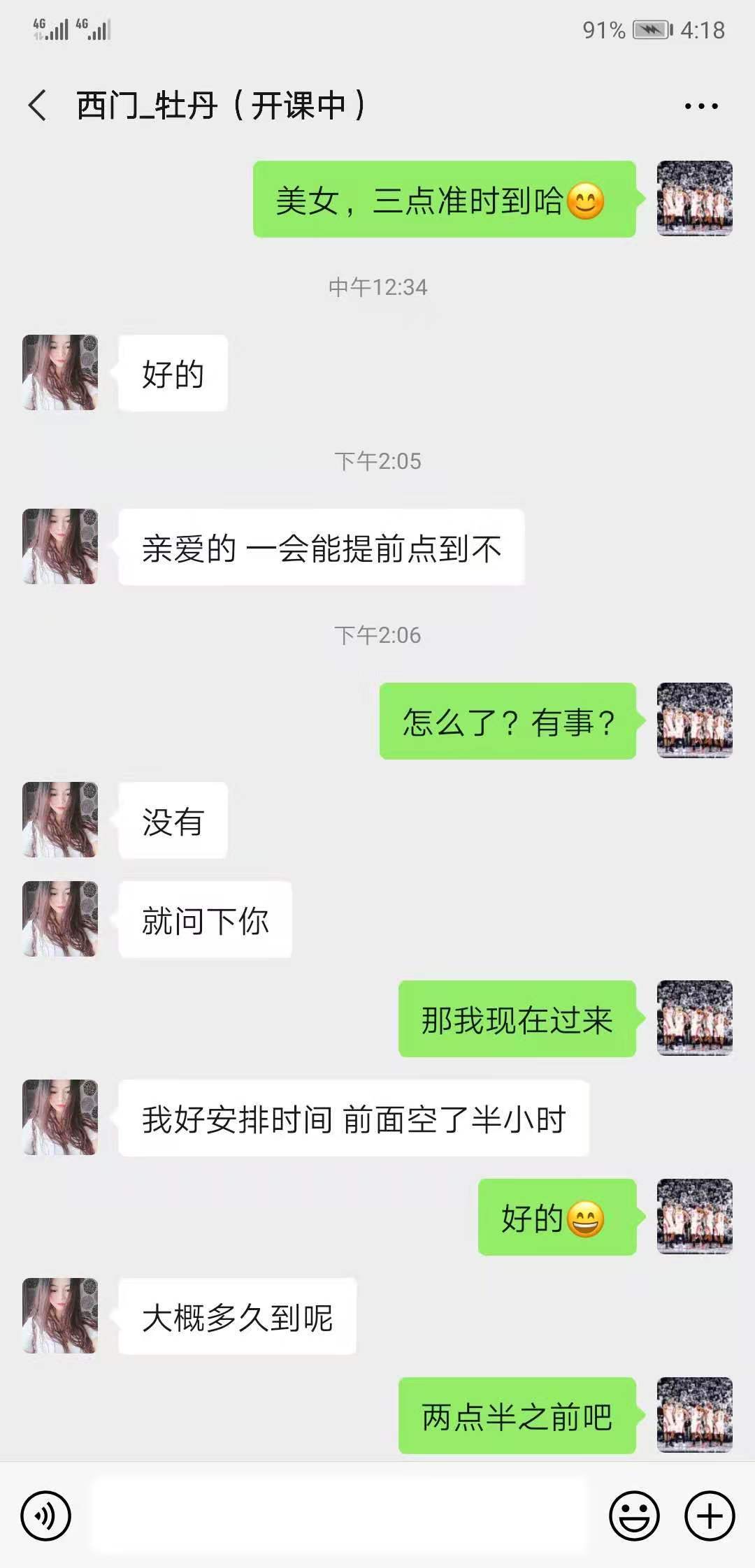Switch to voice message input
The width and height of the screenshot is (755, 1568).
click(x=46, y=1516)
